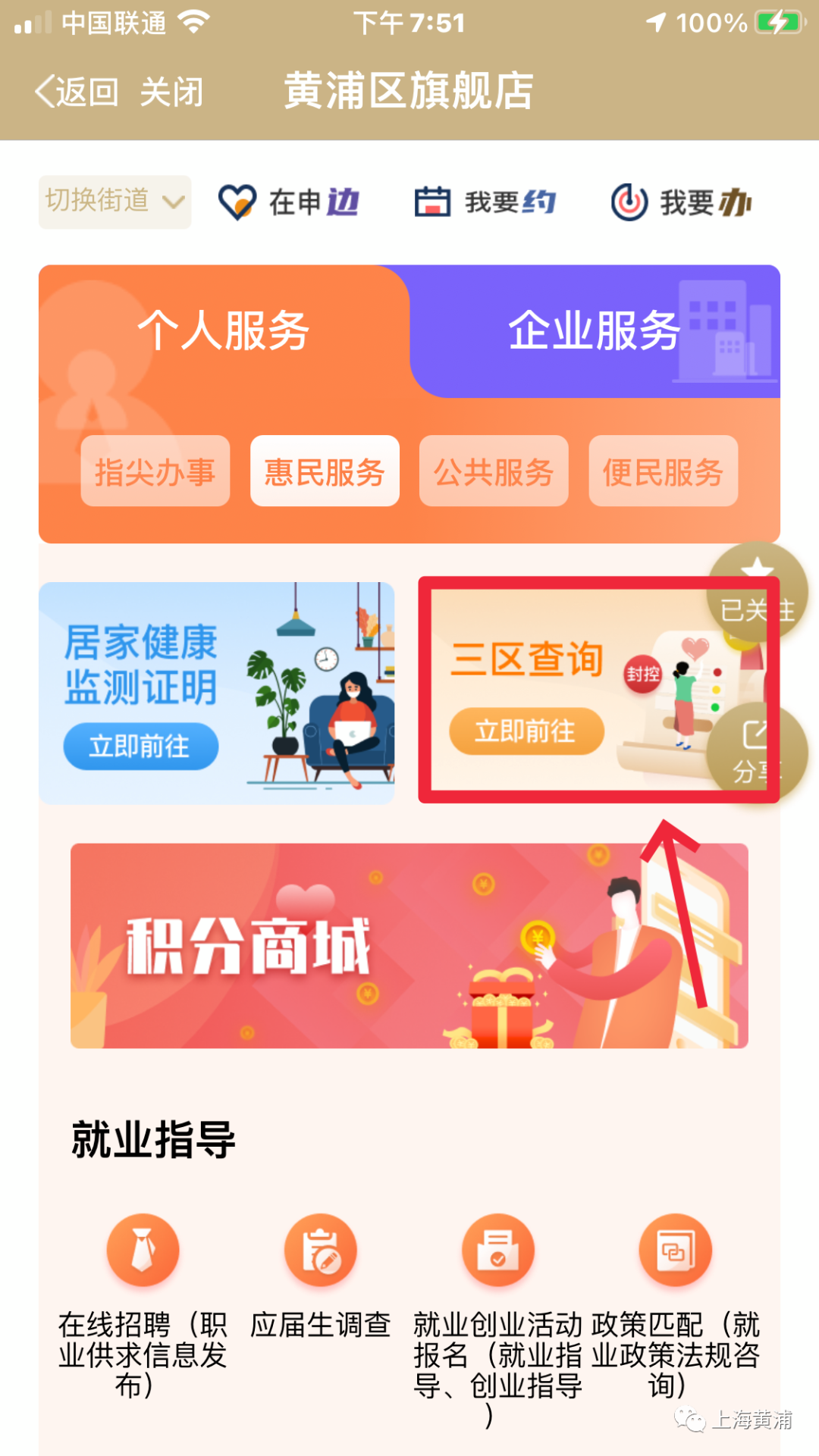
Task: Share this page via 分享 button
Action: coord(757,752)
